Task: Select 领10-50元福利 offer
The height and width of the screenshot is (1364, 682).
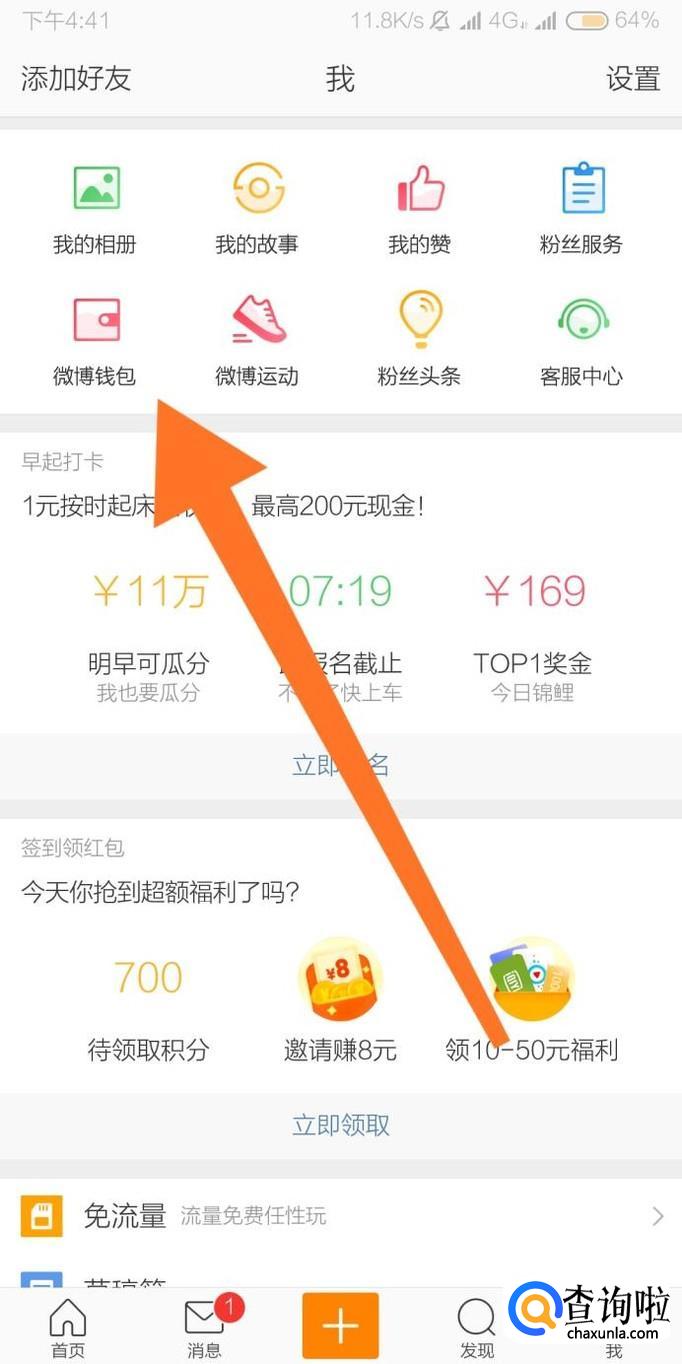Action: [532, 1000]
